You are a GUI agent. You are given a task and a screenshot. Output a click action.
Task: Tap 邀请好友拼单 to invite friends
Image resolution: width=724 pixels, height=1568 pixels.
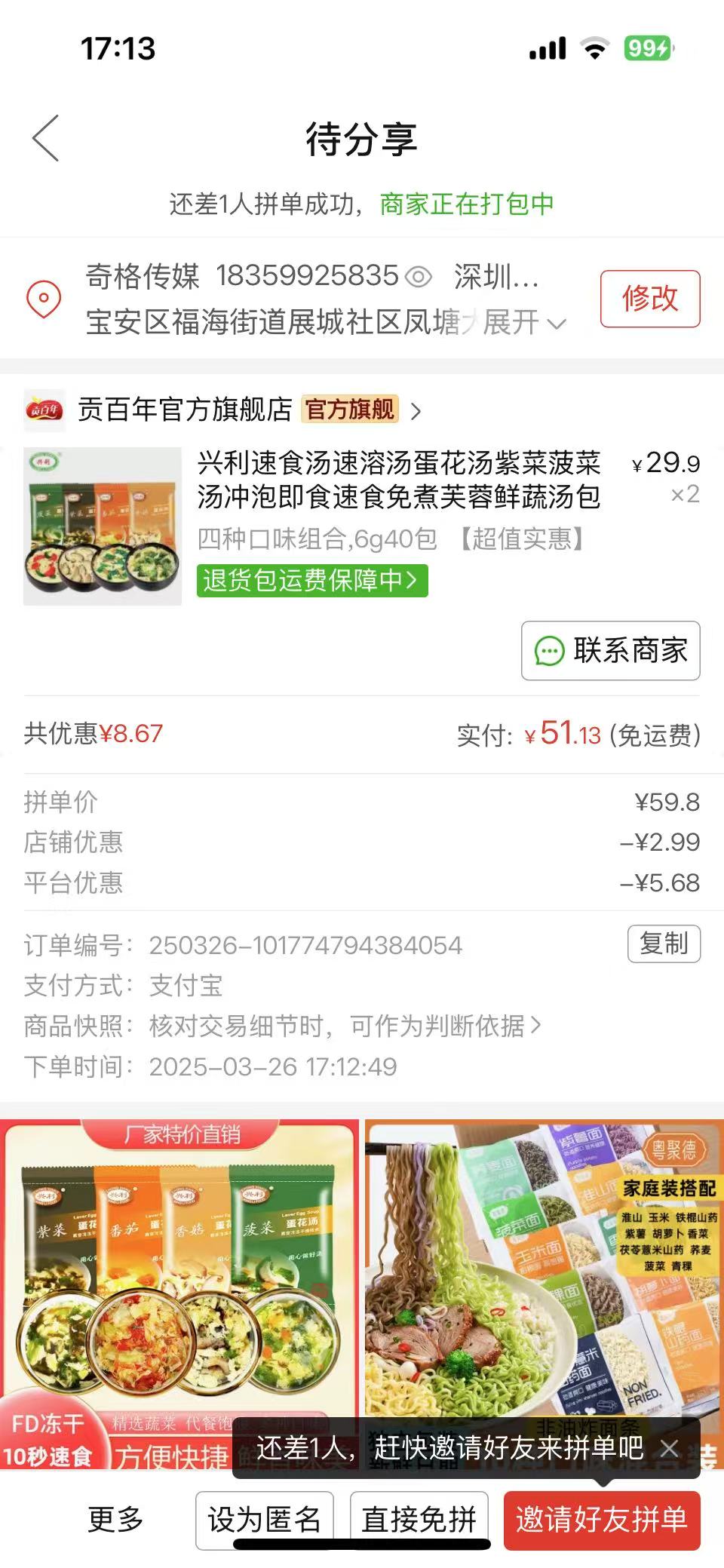click(x=601, y=1520)
